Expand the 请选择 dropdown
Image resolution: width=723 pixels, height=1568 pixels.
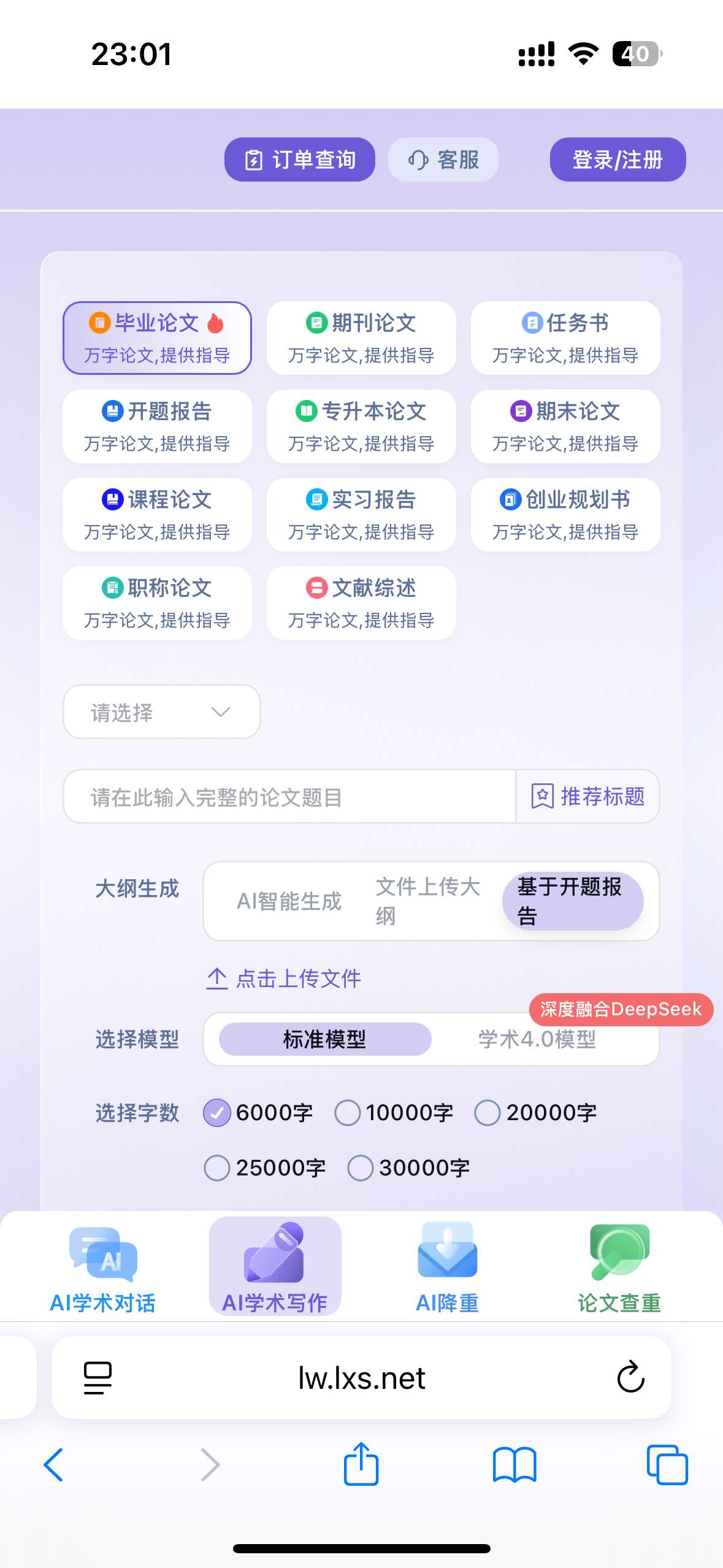click(161, 712)
